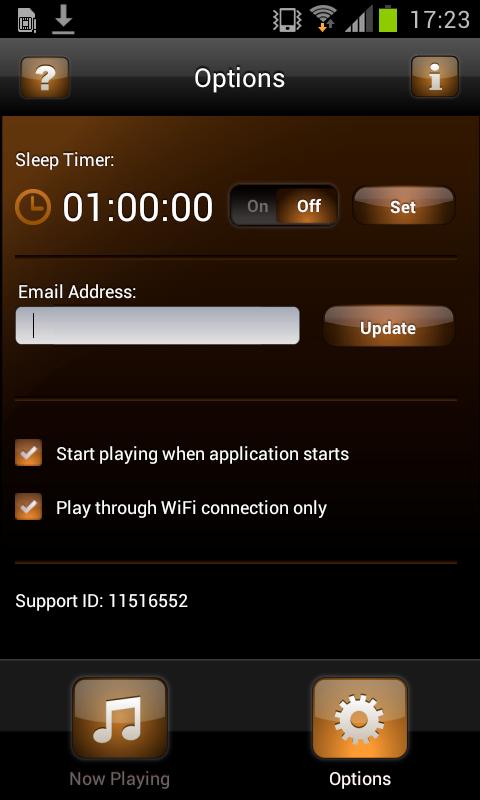Viewport: 480px width, 800px height.
Task: Open the info button
Action: click(435, 77)
